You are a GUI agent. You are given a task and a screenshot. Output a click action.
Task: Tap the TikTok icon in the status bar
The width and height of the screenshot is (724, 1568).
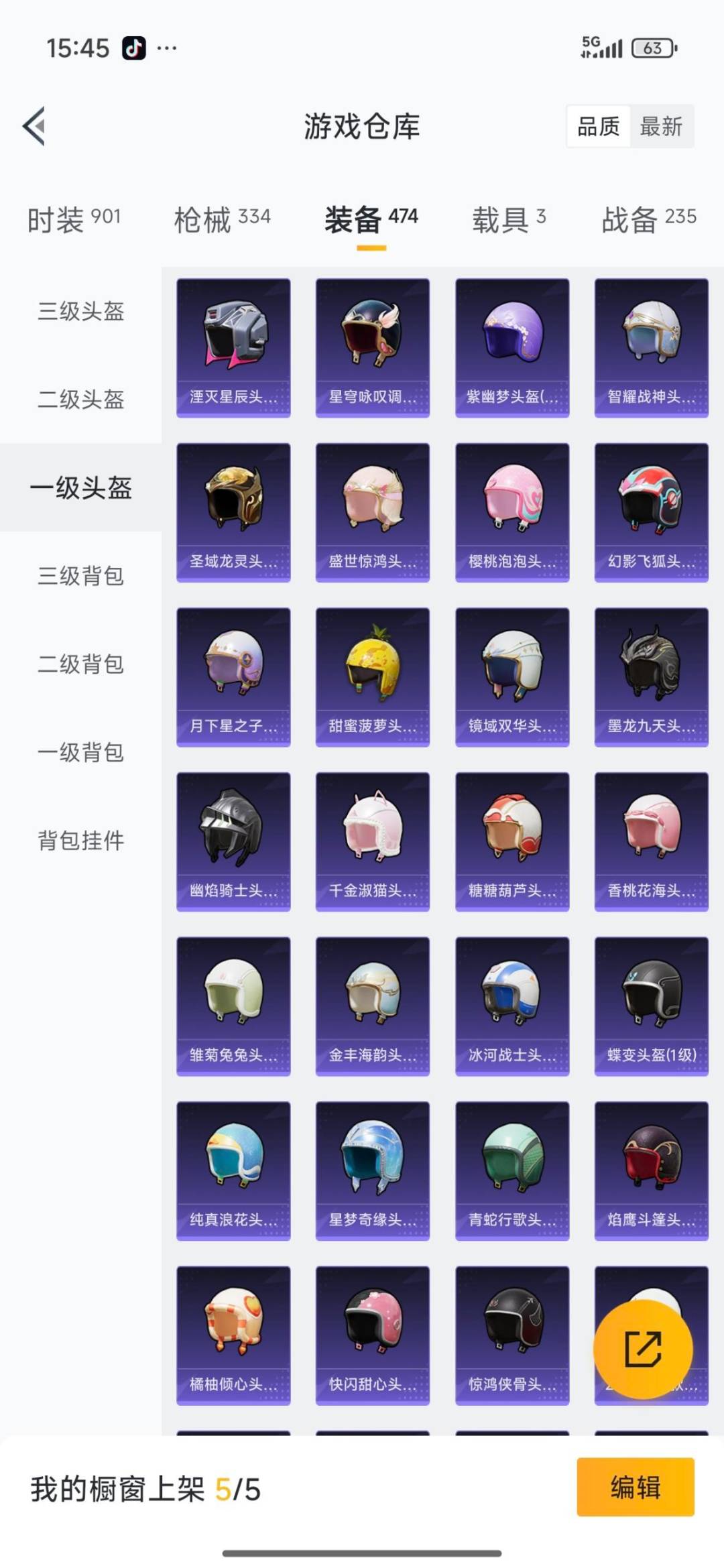point(133,49)
